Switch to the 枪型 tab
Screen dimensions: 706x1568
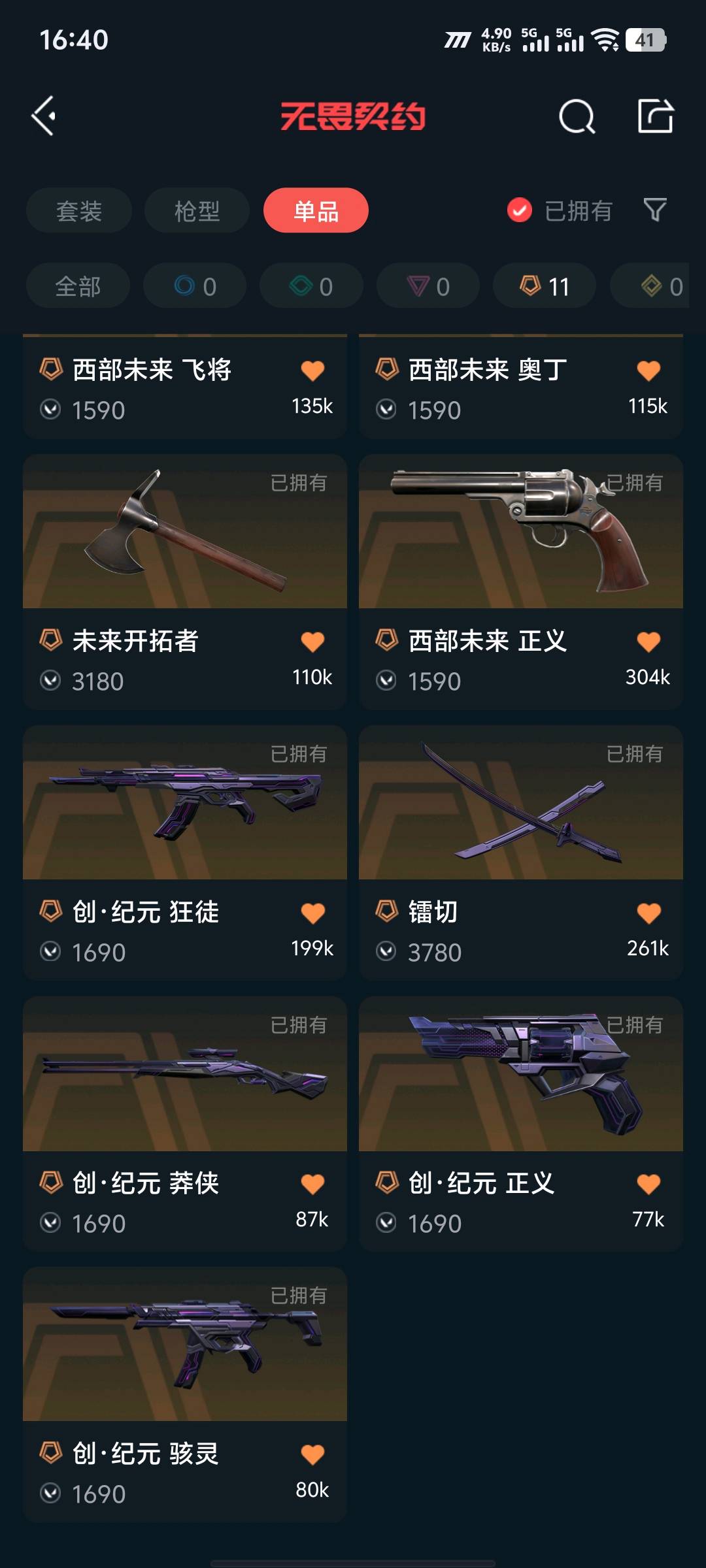pos(197,210)
